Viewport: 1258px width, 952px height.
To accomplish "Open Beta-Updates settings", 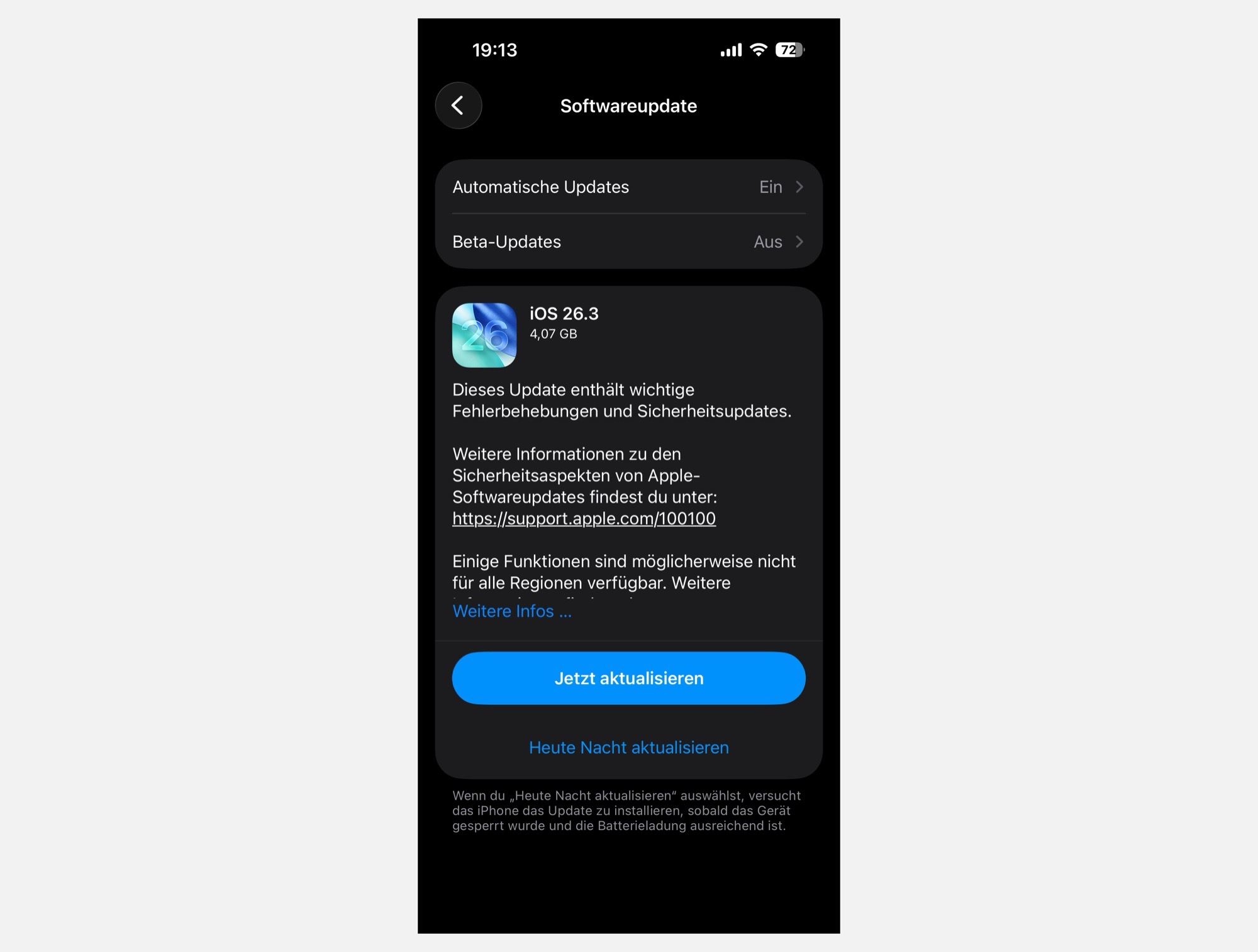I will click(628, 242).
